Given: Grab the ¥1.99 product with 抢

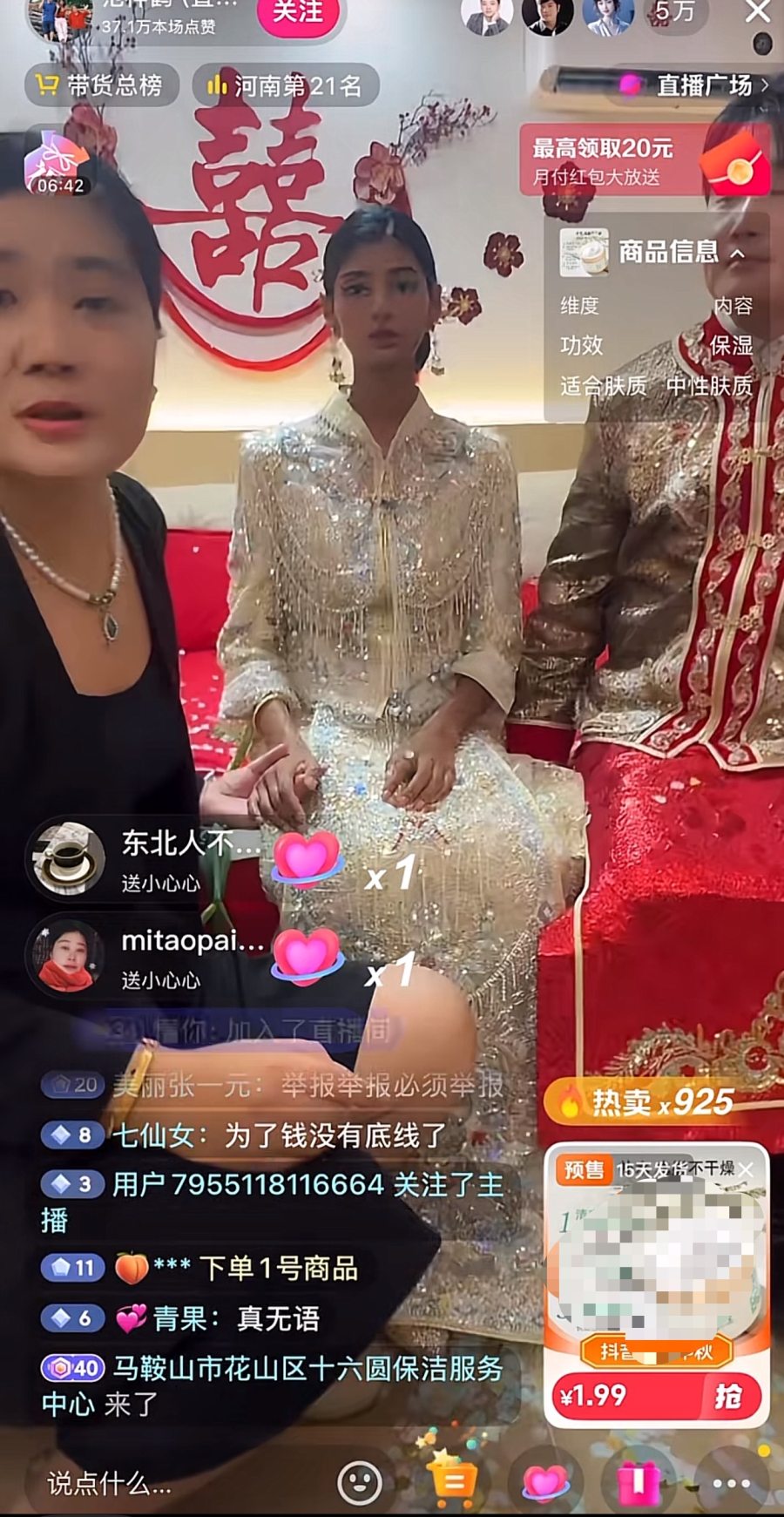Looking at the screenshot, I should pos(727,1396).
